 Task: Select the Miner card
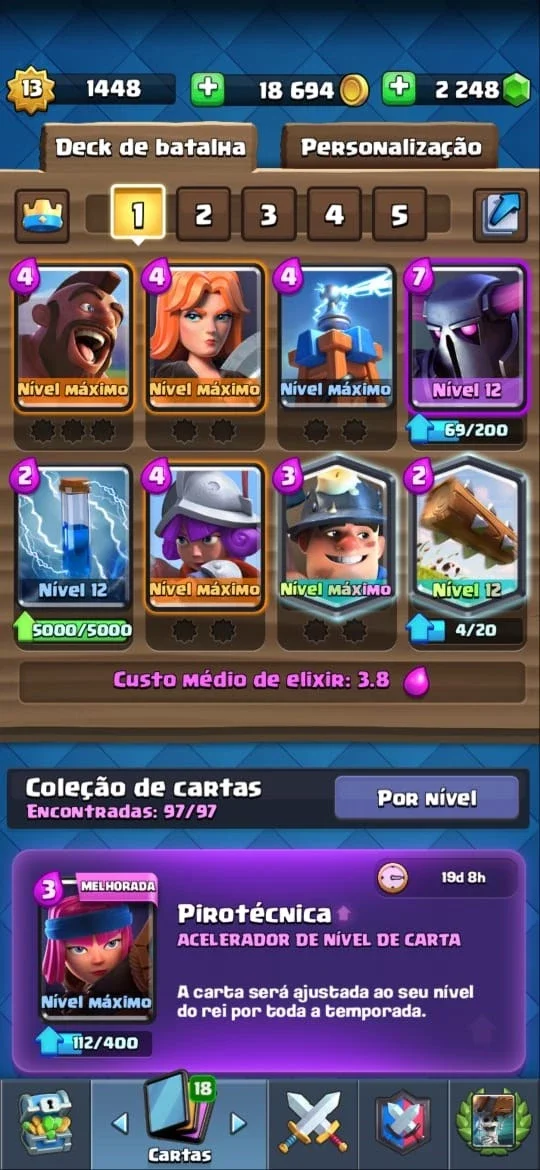[336, 536]
